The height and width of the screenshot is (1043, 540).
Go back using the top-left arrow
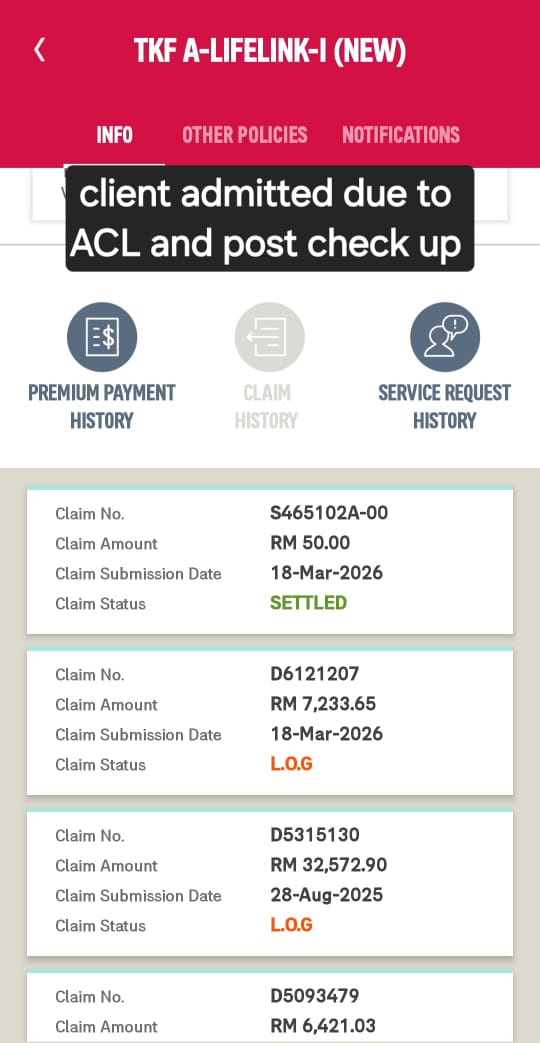coord(39,50)
